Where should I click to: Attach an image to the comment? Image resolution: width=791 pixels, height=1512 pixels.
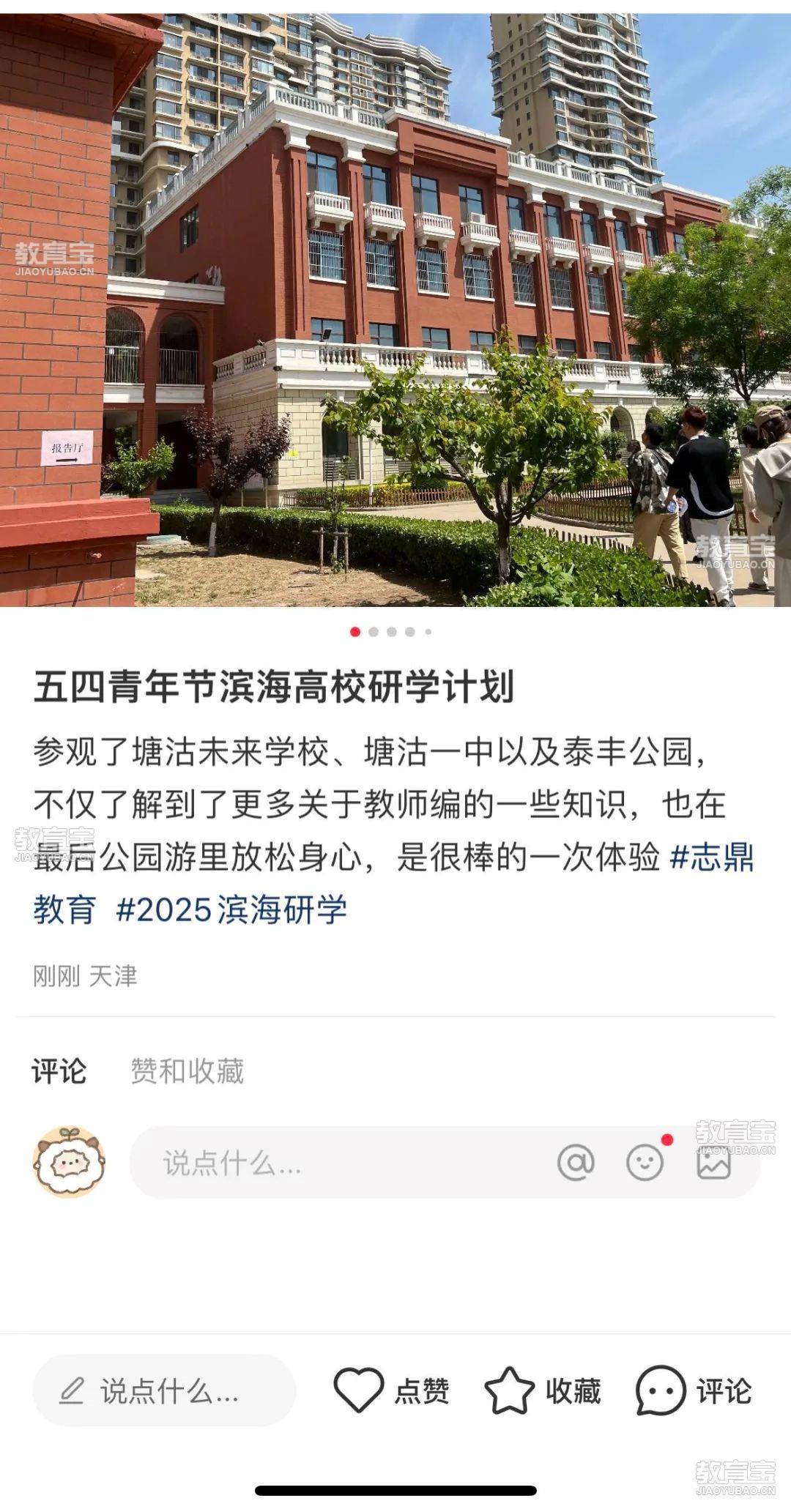tap(713, 1163)
